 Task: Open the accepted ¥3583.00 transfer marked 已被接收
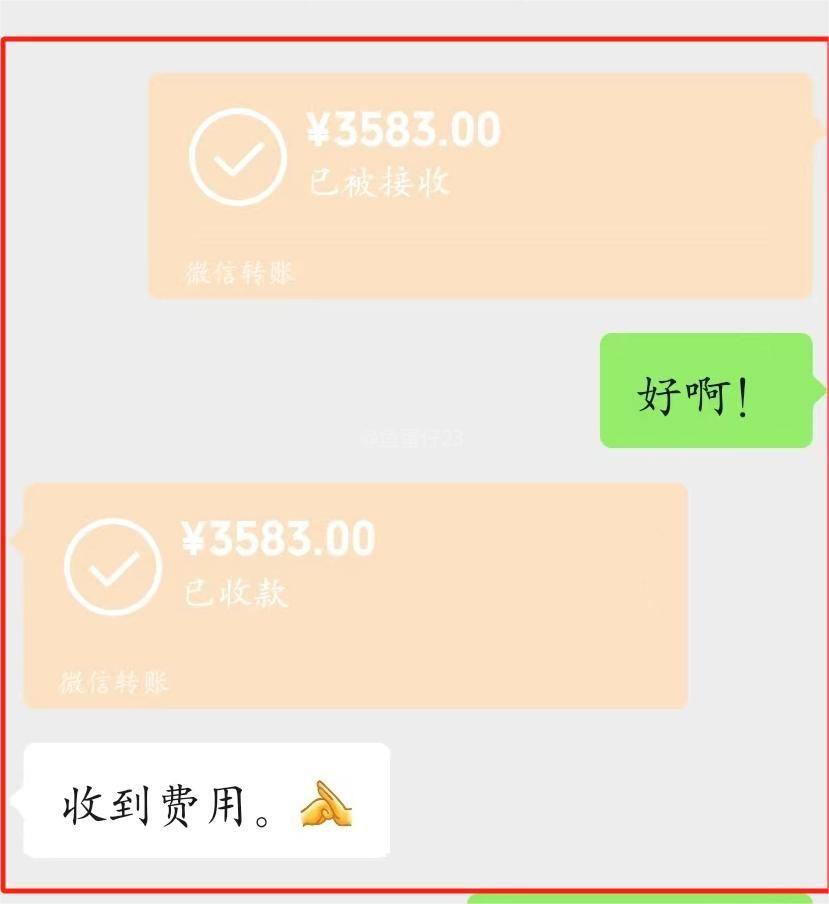480,185
